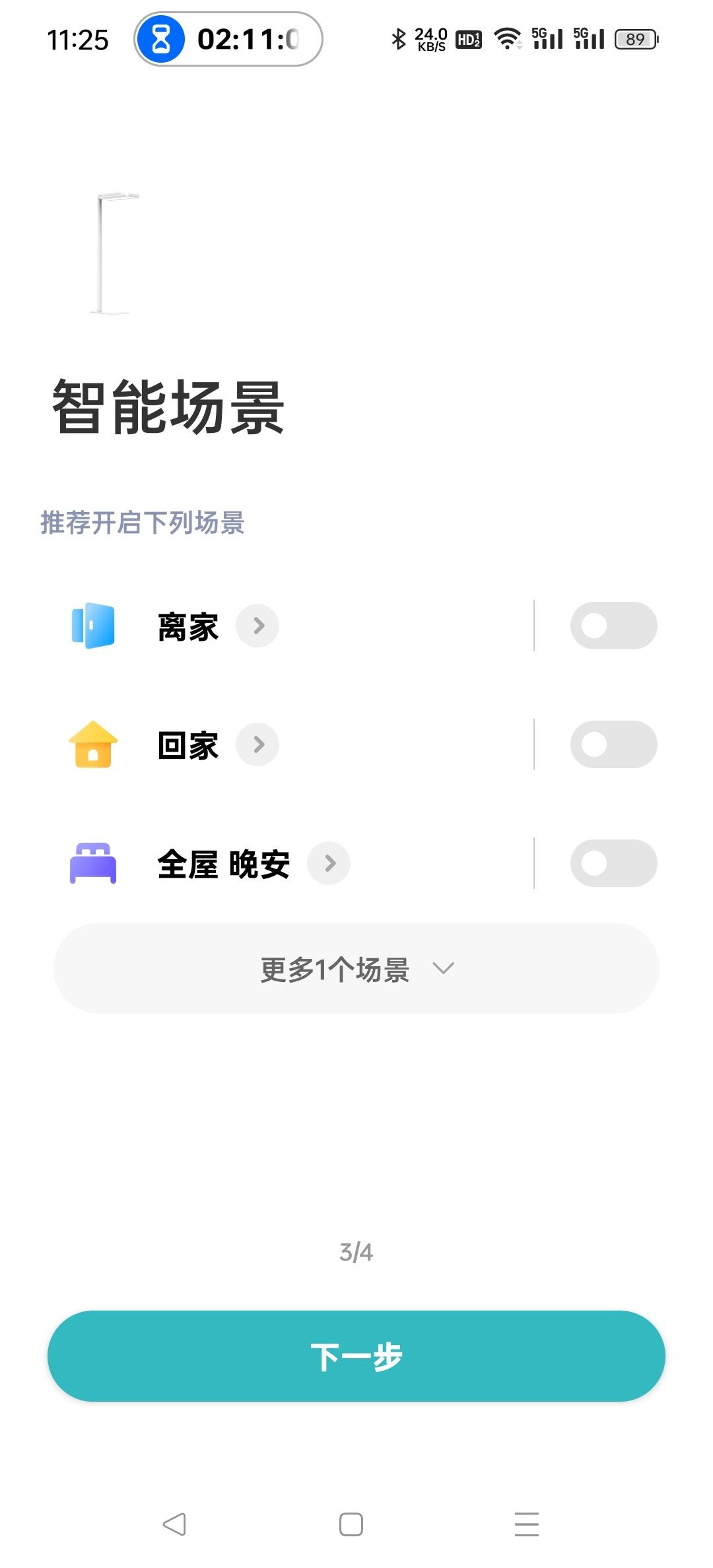Turn on the 回家 scene switch
713x1568 pixels.
pyautogui.click(x=613, y=744)
